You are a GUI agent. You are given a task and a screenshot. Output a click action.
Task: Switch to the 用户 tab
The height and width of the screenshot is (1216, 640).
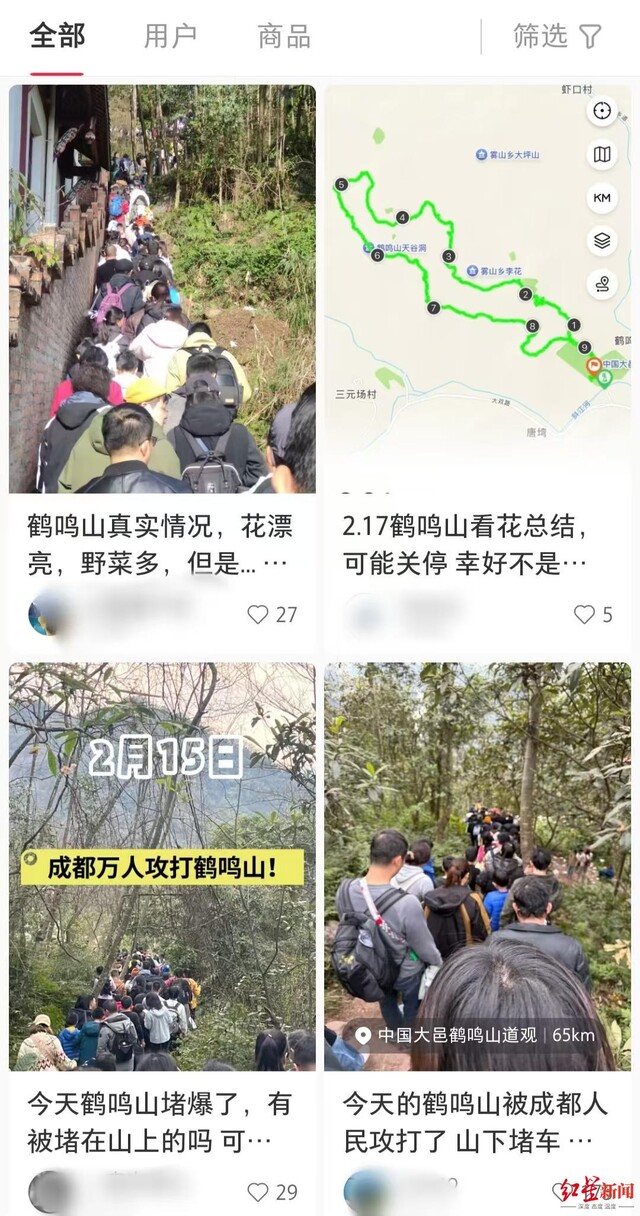pos(170,37)
